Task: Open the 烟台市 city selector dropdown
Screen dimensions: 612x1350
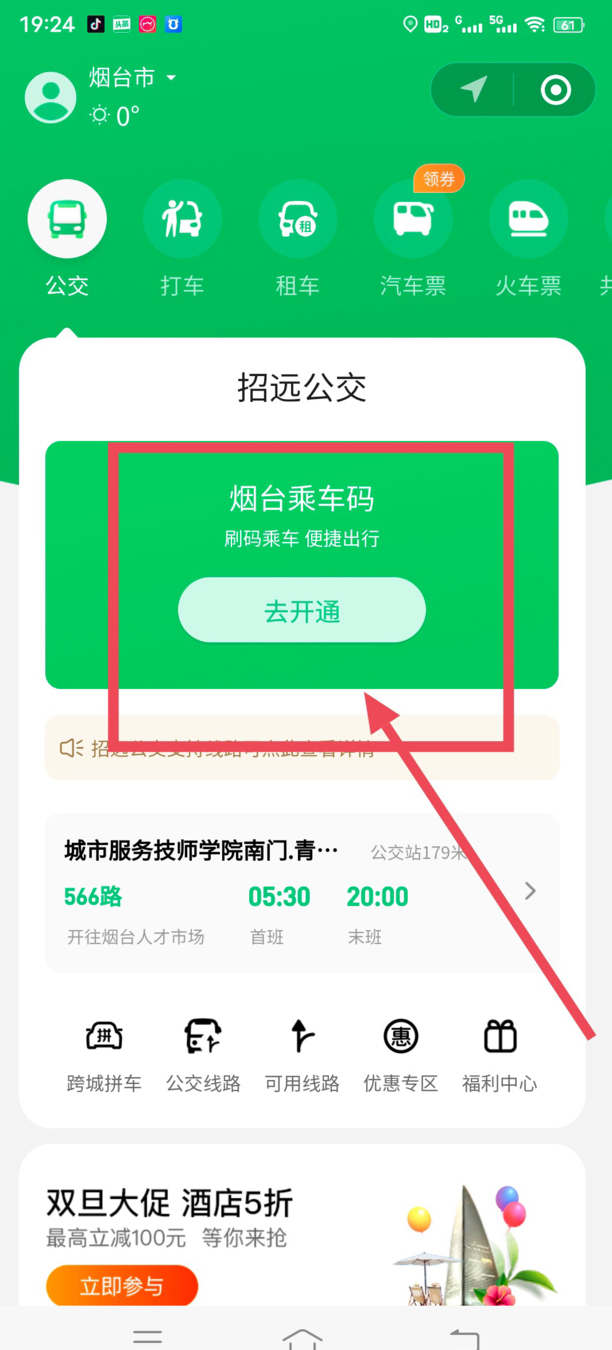Action: point(133,78)
